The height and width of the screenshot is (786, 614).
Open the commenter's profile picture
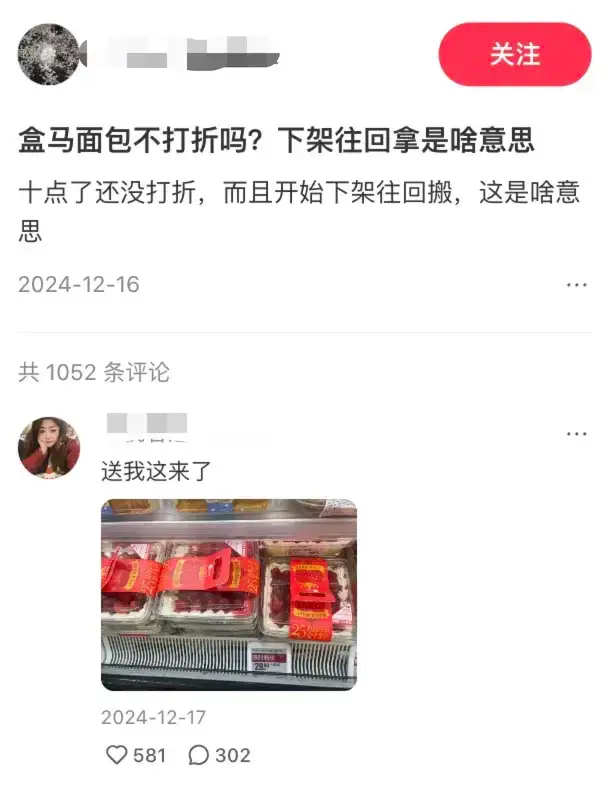coord(49,447)
